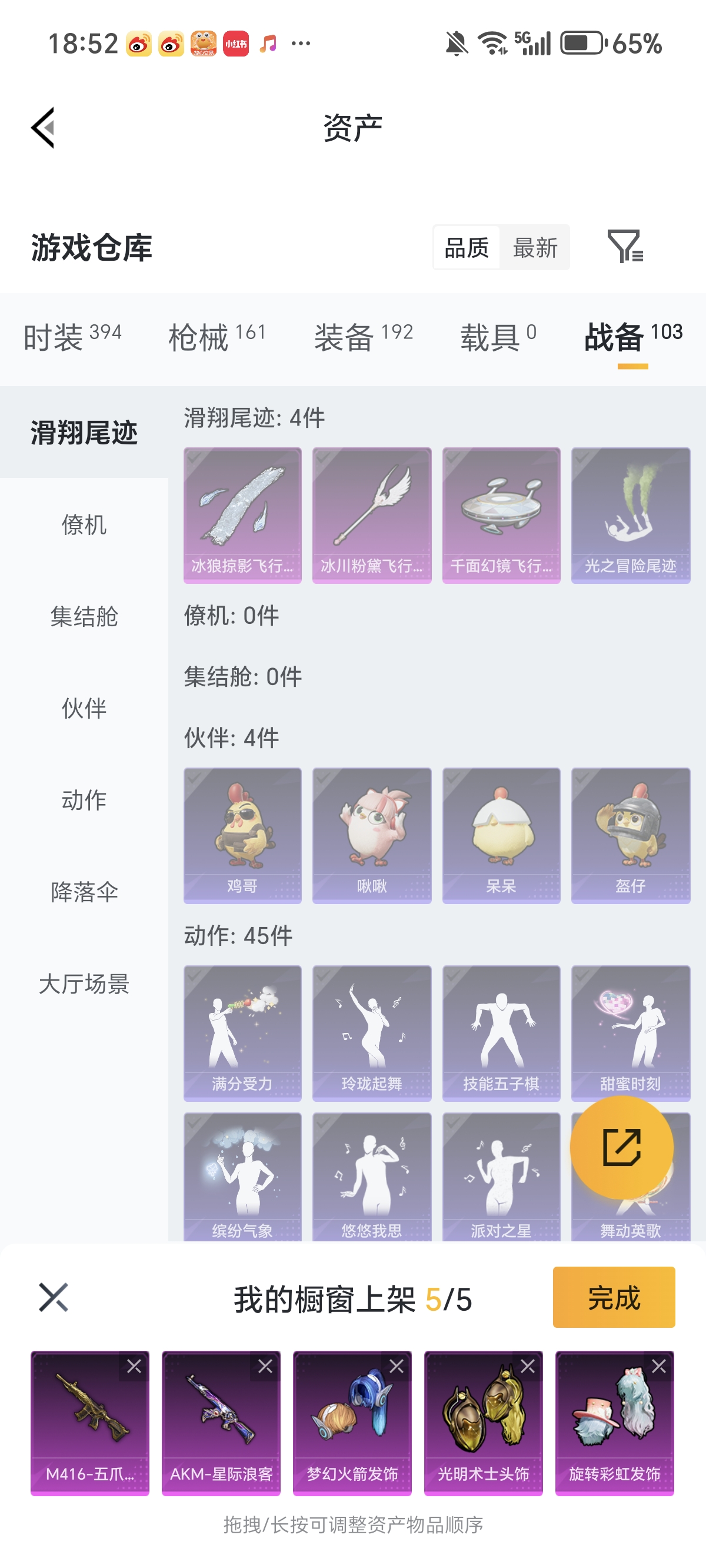This screenshot has width=706, height=1568.
Task: Select the 冰狼掠影飞行 trail item
Action: tap(242, 515)
